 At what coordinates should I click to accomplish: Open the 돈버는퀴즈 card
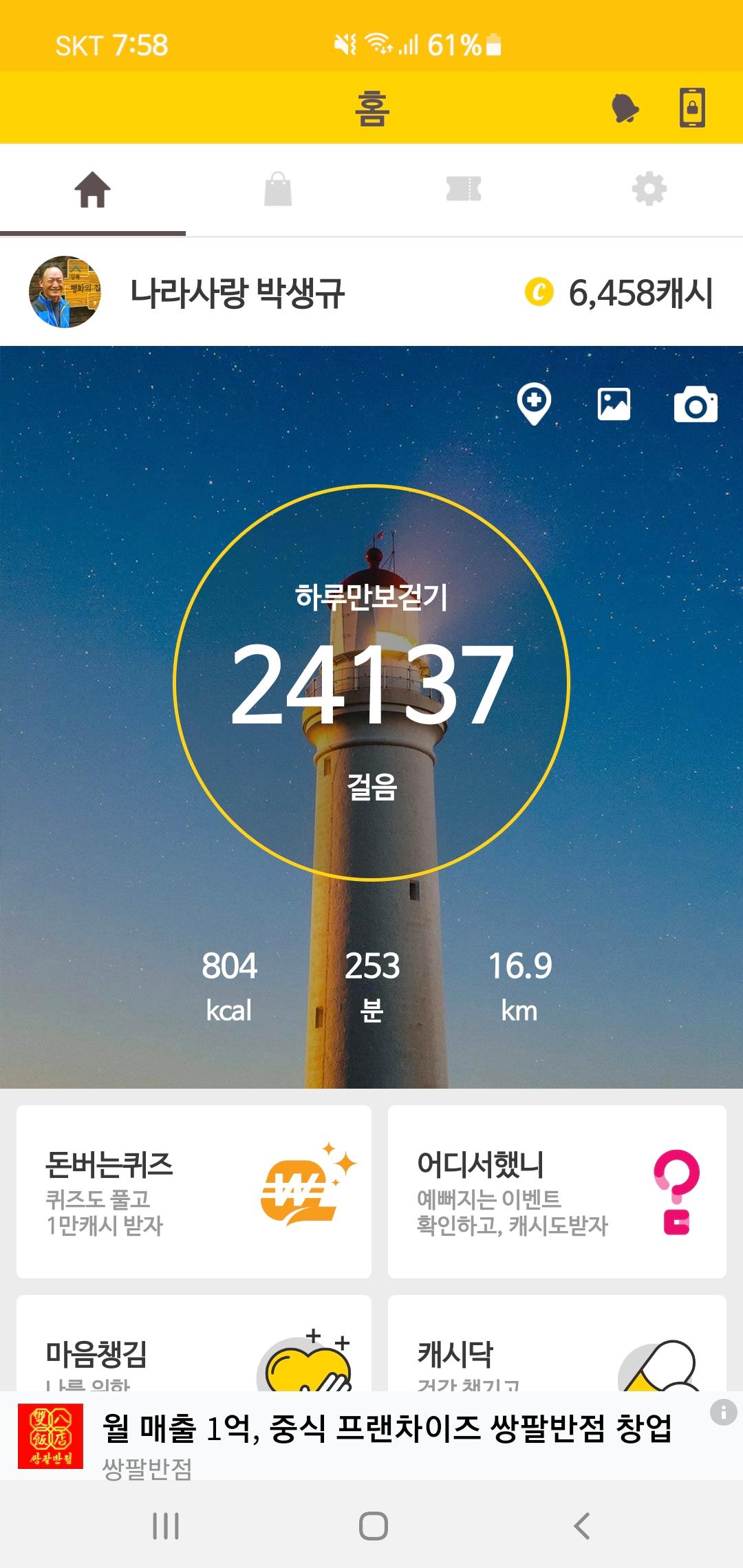click(x=194, y=1192)
